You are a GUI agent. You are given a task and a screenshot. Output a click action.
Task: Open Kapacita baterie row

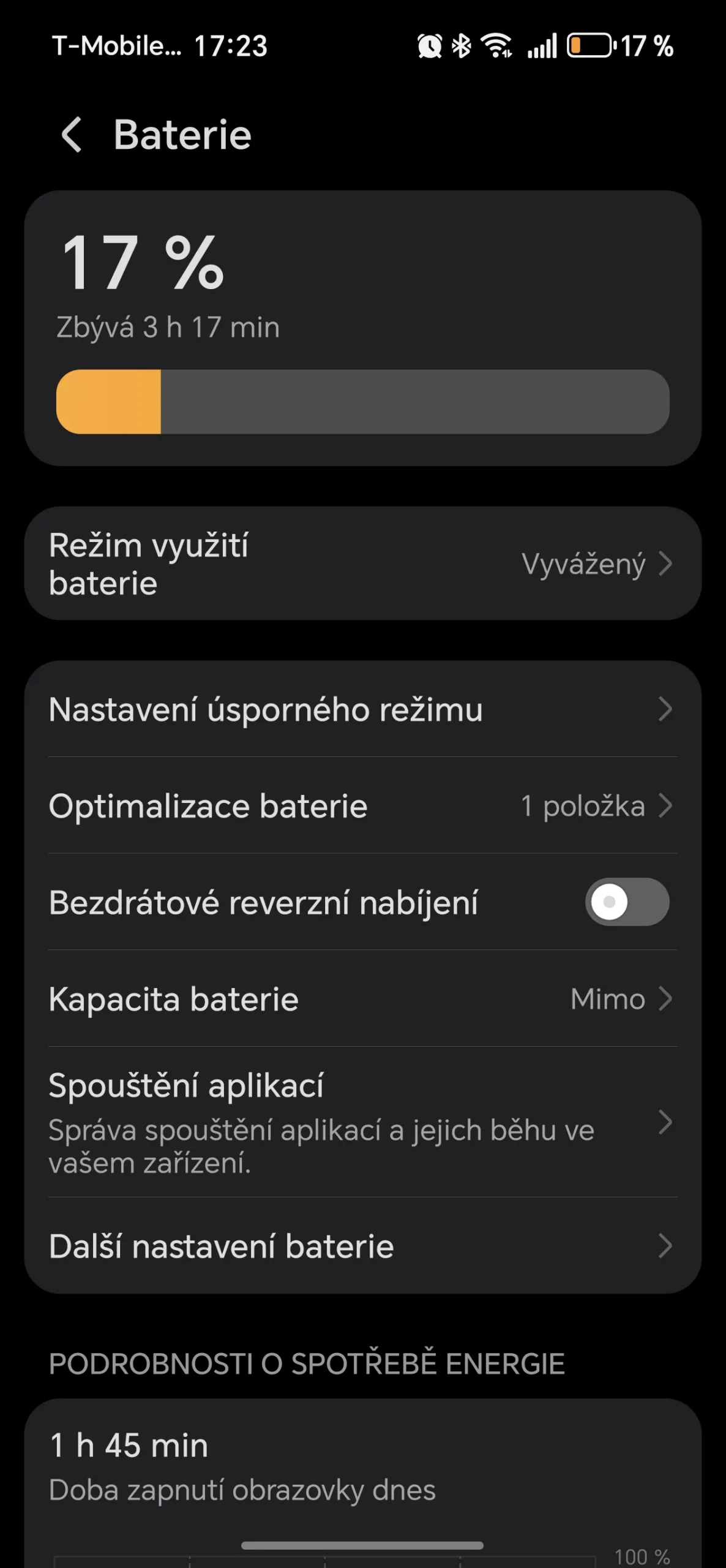click(x=362, y=999)
